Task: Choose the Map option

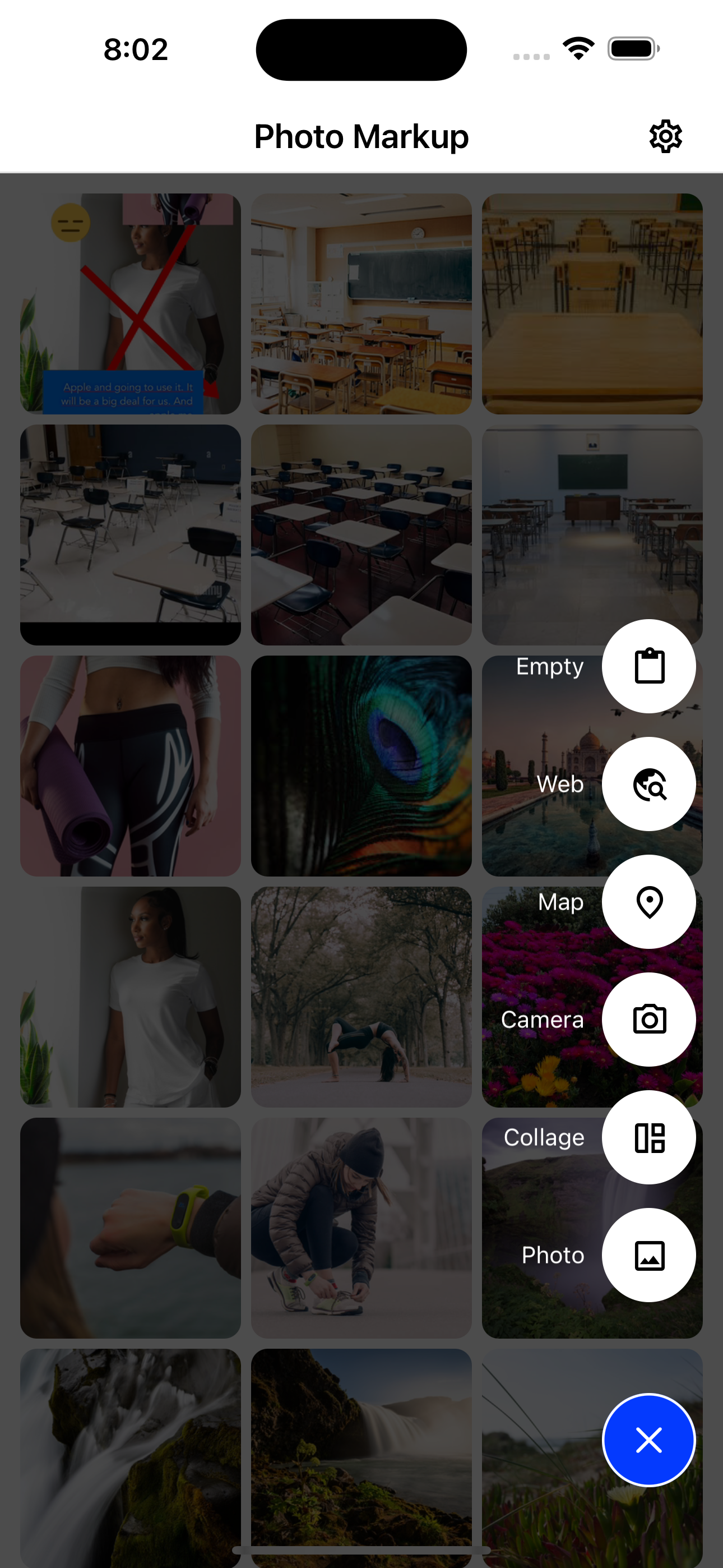Action: tap(649, 901)
